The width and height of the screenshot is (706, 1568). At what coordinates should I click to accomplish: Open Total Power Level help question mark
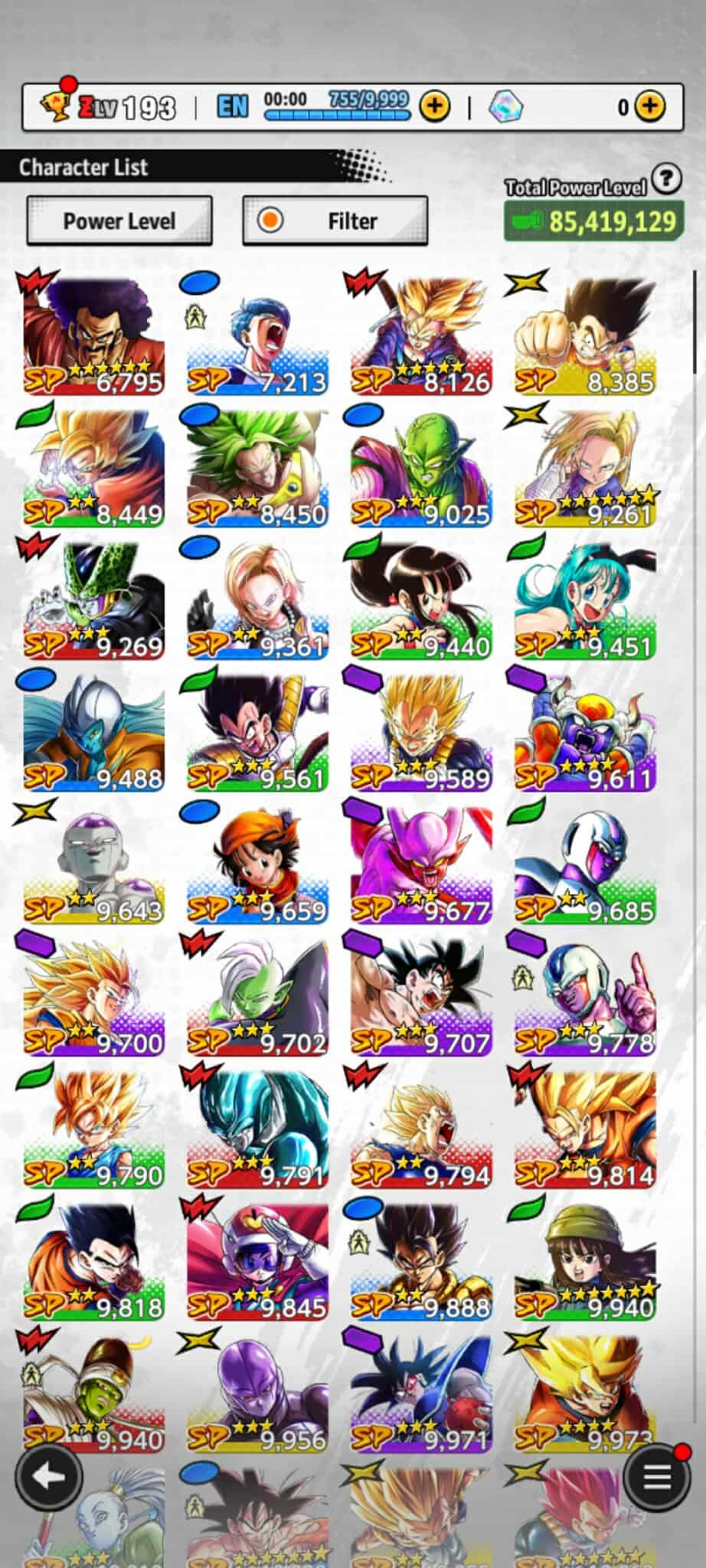[666, 178]
